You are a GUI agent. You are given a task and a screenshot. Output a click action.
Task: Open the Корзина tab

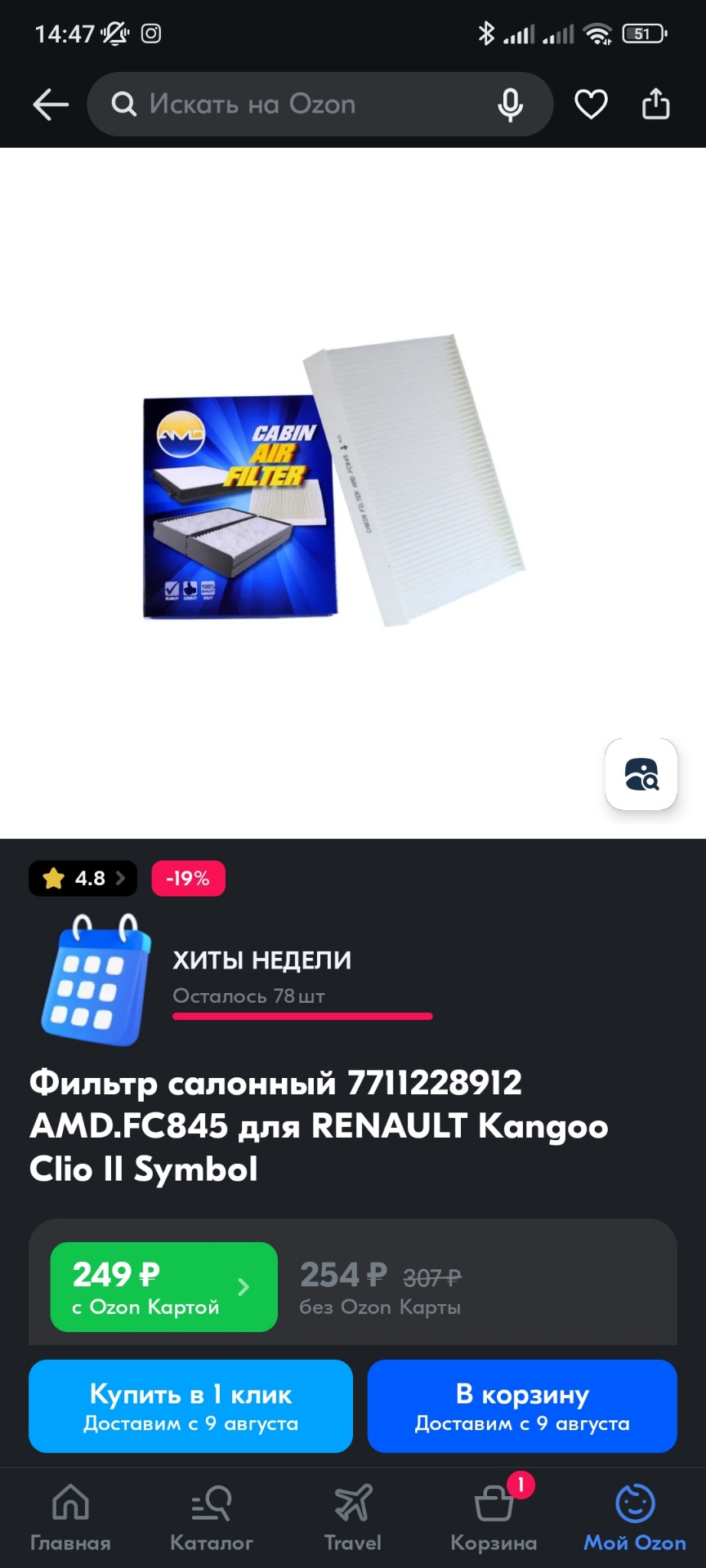494,1517
